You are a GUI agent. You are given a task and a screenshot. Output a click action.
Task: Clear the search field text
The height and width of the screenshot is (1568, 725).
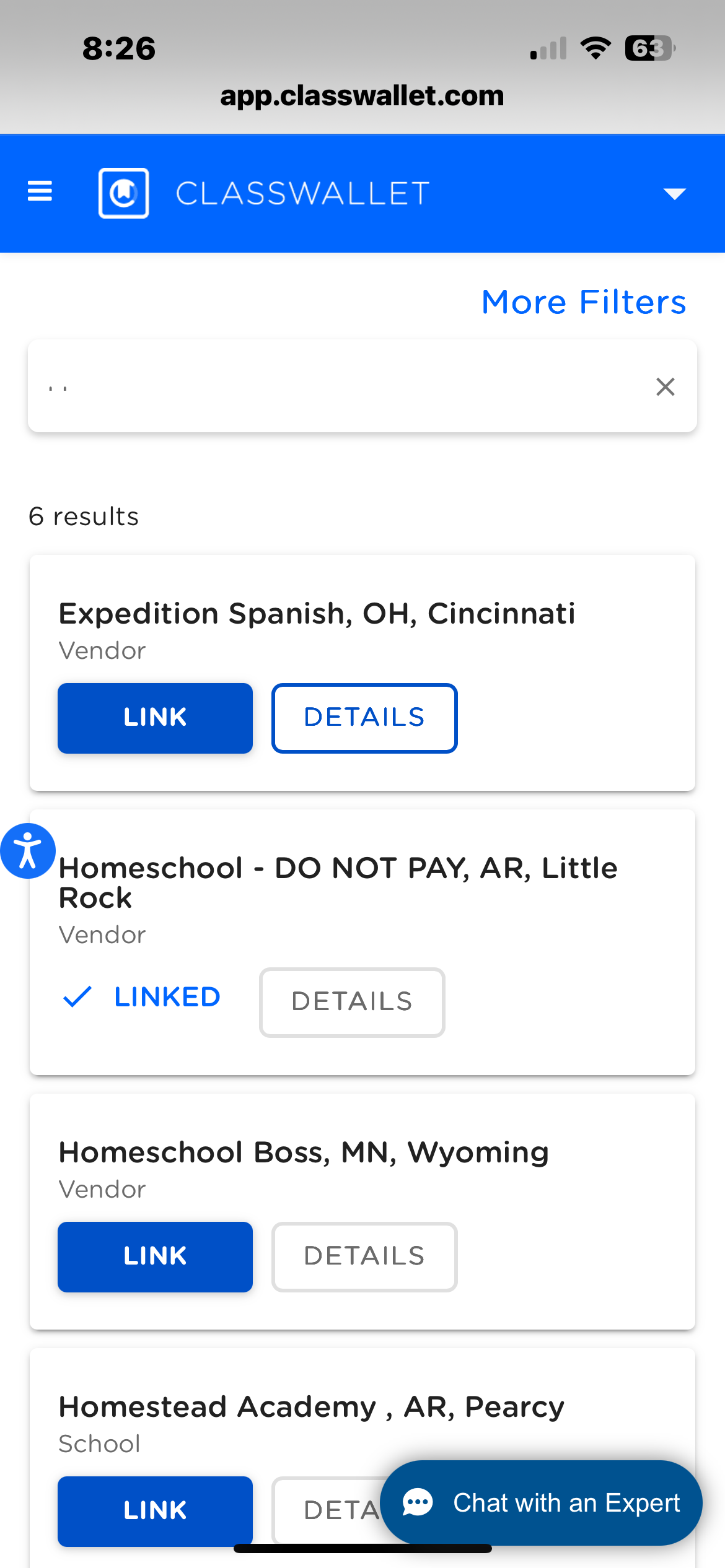665,386
